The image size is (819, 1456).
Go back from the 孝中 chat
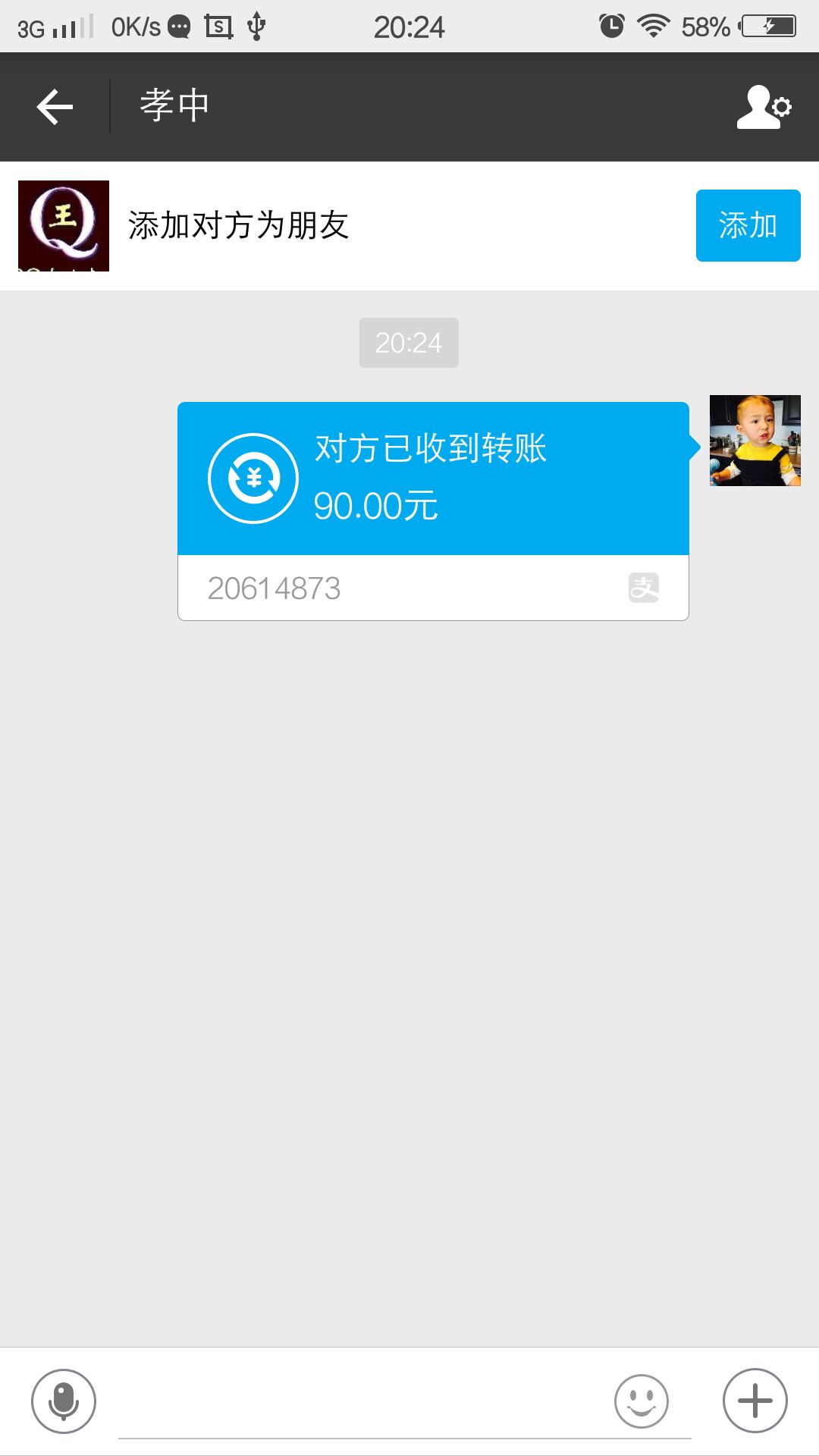(55, 107)
